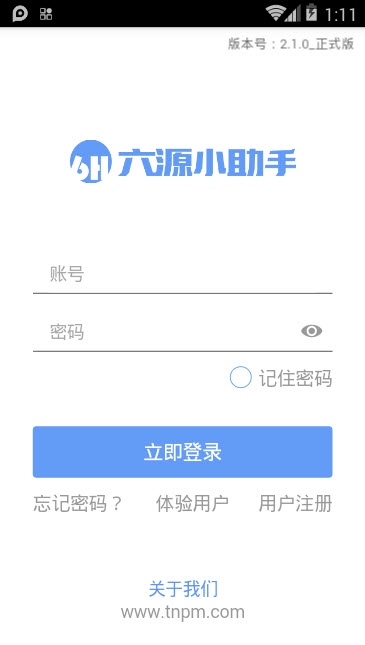
Task: Open the 关于我们 about us link
Action: click(x=183, y=589)
